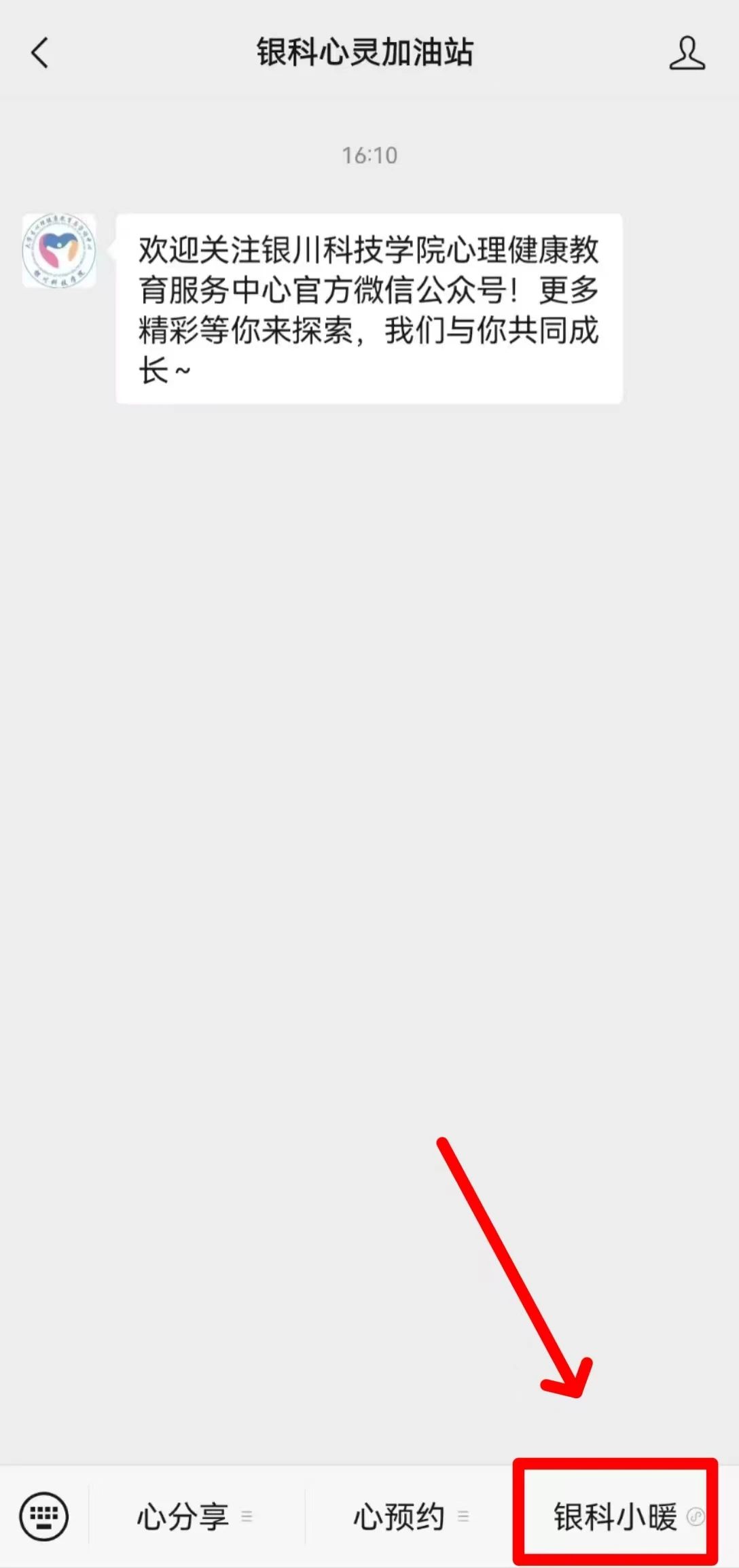Expand the 心预约 menu
This screenshot has height=1568, width=739.
410,1516
